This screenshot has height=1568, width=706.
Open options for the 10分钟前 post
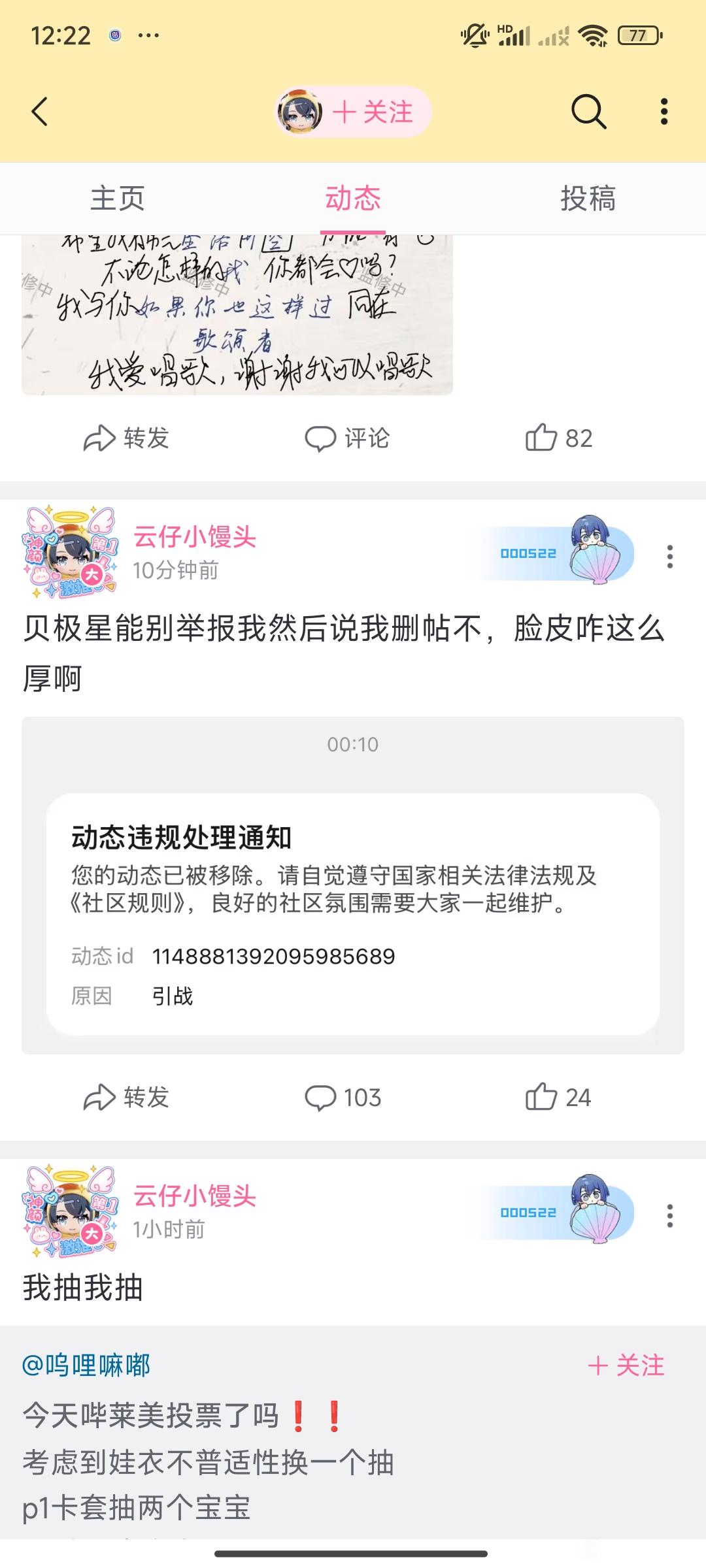[669, 556]
